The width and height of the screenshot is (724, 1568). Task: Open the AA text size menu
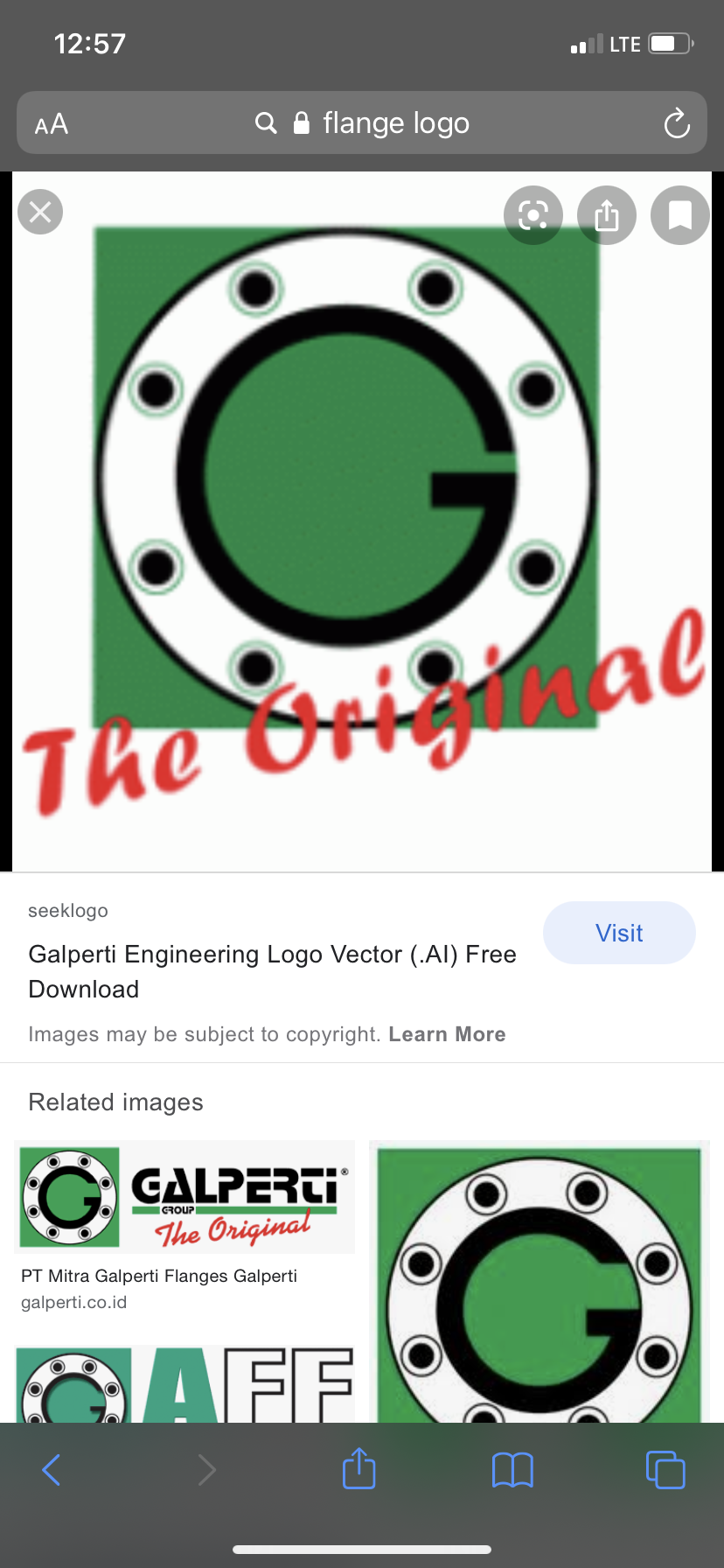(52, 123)
